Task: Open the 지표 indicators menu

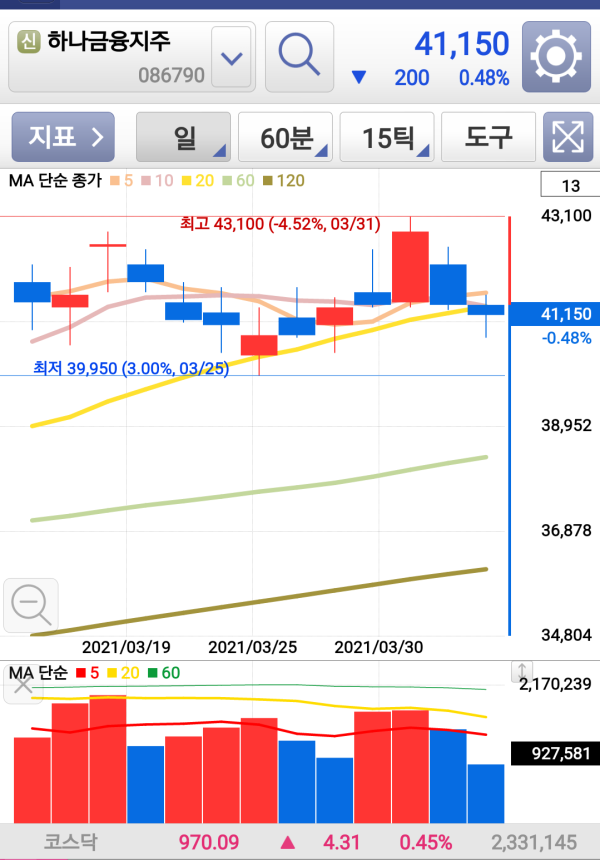Action: click(x=63, y=137)
